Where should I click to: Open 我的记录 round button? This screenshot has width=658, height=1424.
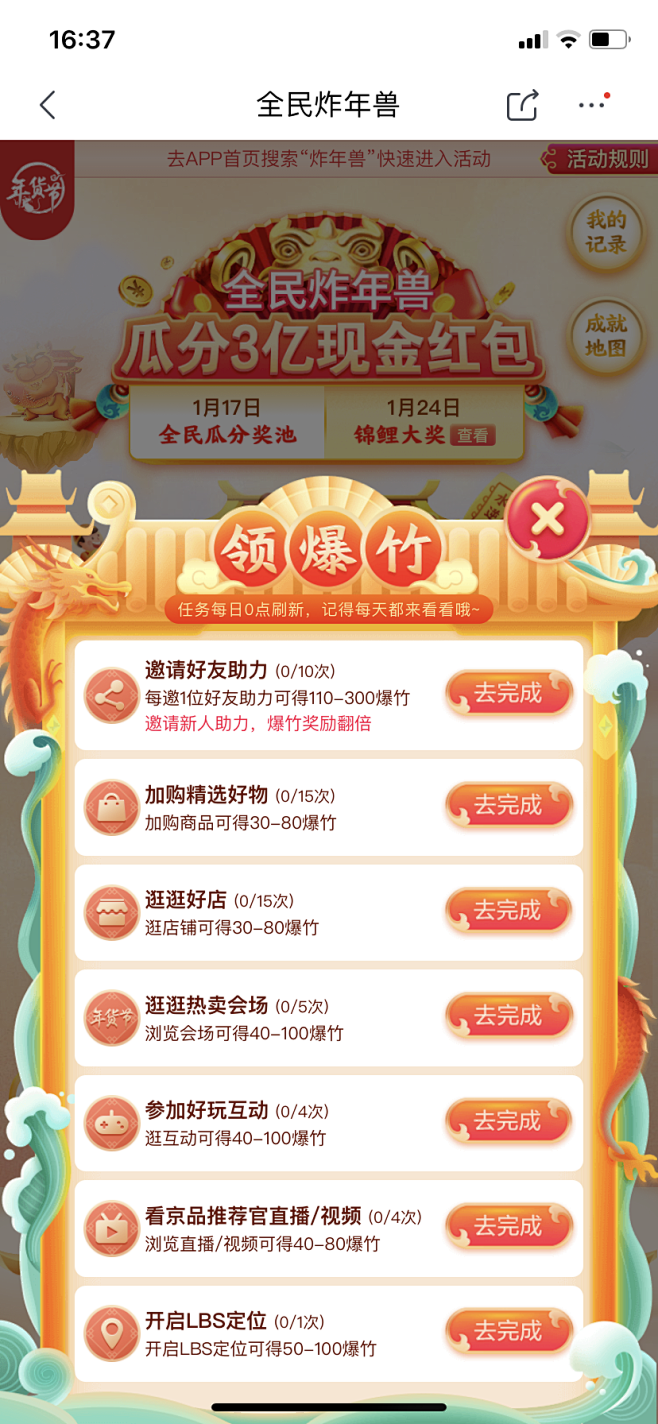(606, 232)
